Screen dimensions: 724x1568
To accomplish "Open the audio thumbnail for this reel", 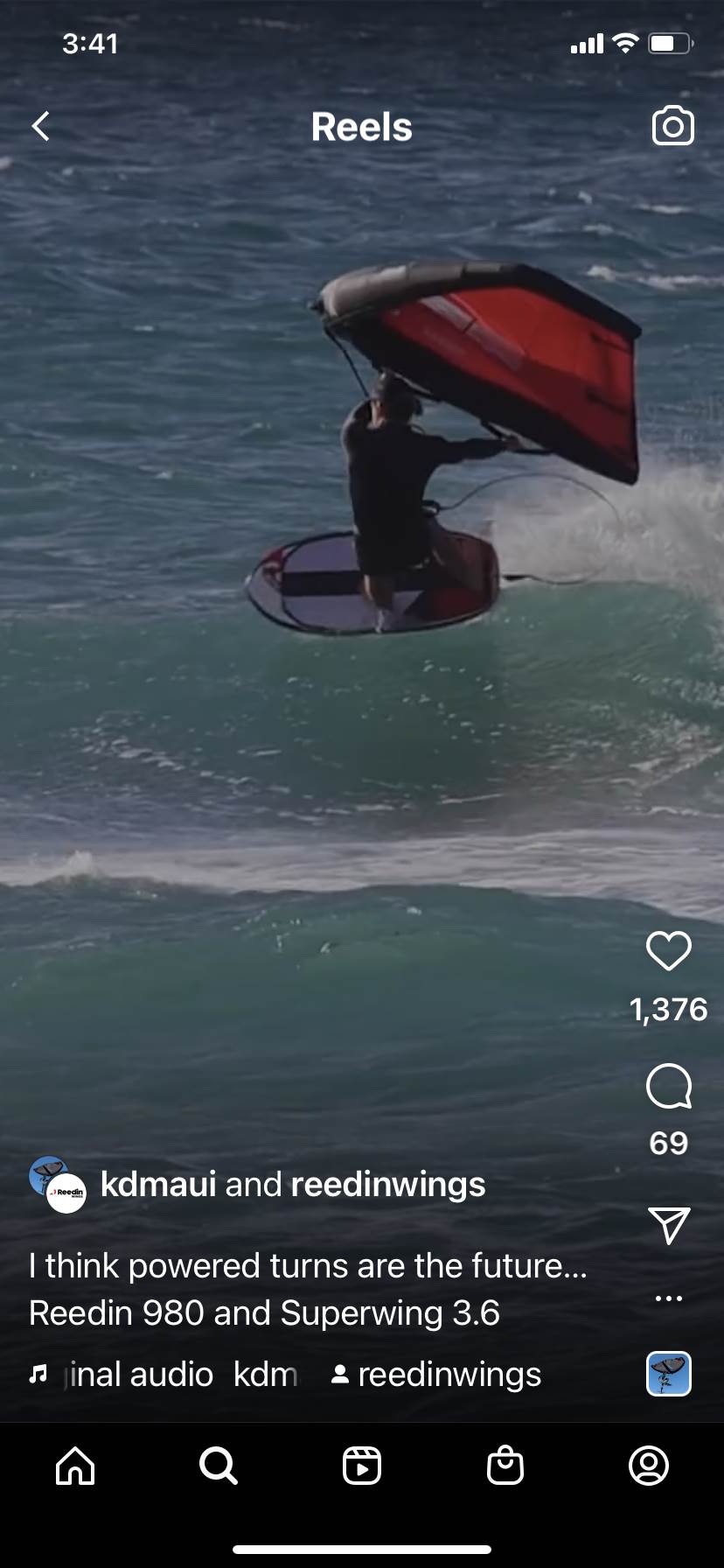I will click(669, 1374).
